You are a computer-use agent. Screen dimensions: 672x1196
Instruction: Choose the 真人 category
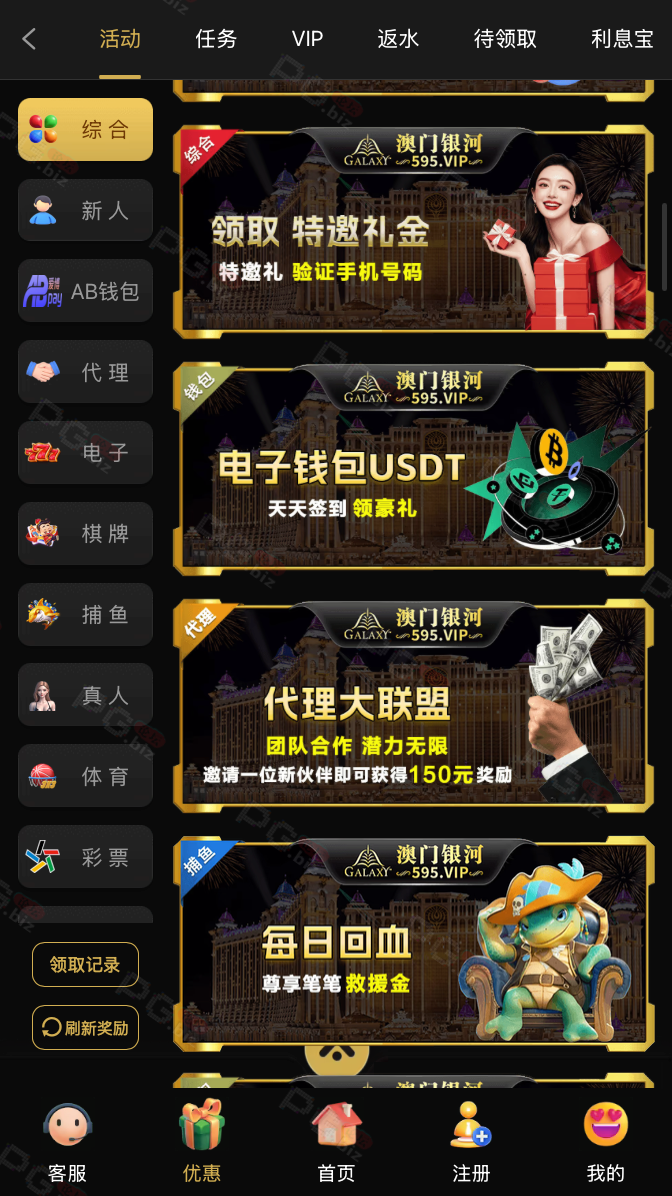pyautogui.click(x=85, y=695)
